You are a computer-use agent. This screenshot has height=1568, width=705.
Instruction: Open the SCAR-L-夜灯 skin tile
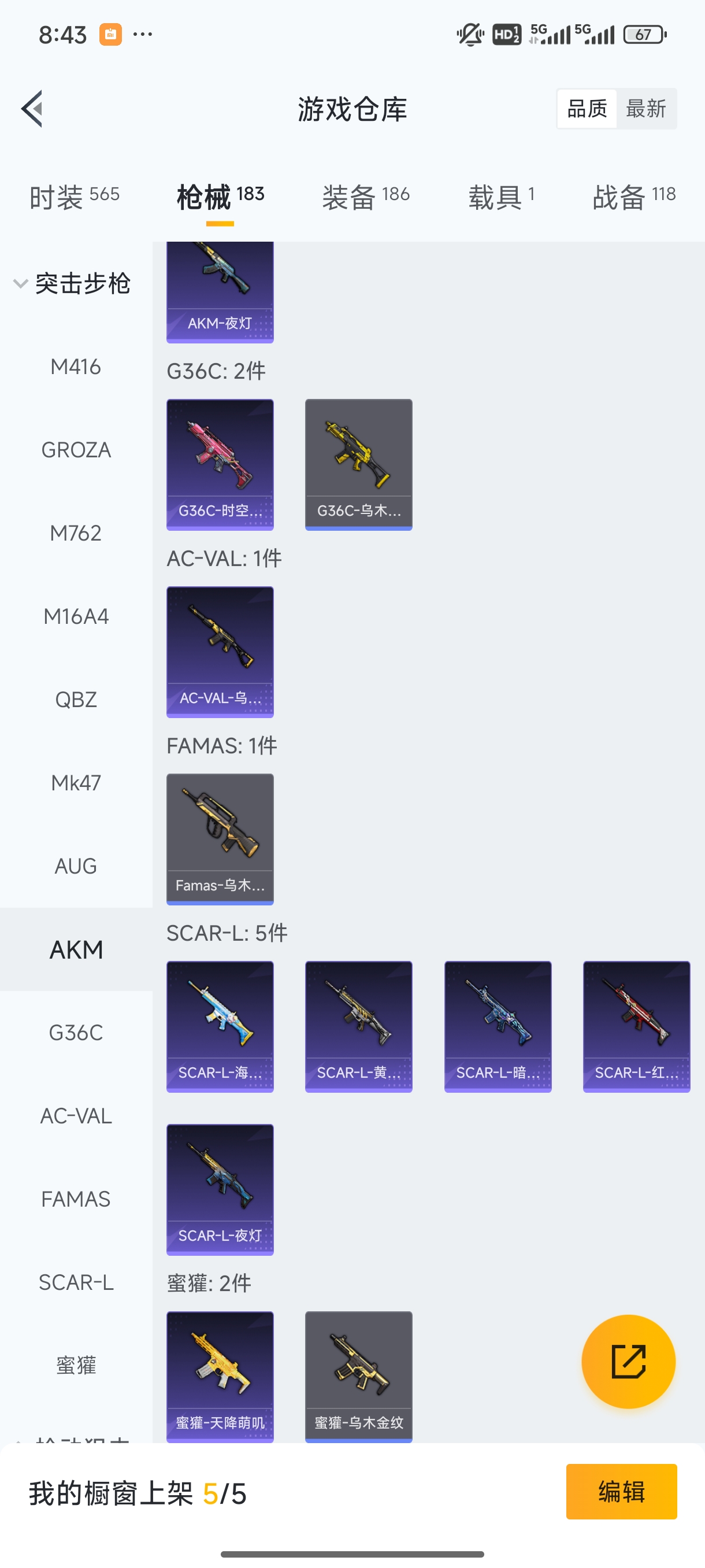[x=220, y=1189]
